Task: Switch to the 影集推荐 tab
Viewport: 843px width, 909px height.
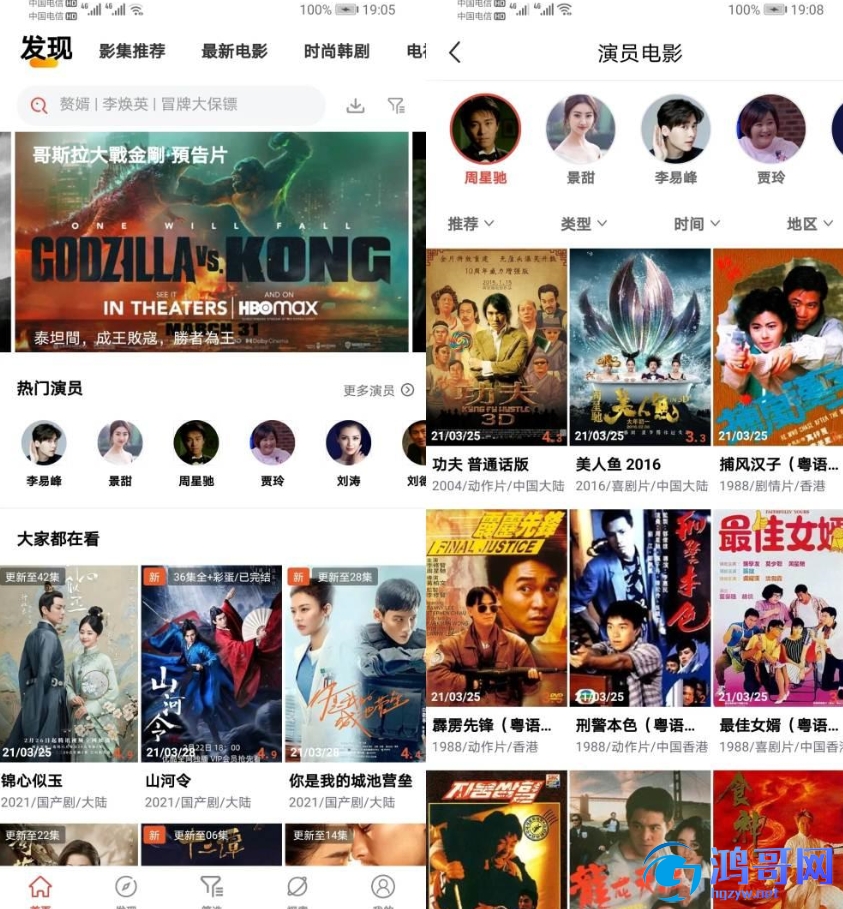Action: tap(132, 51)
